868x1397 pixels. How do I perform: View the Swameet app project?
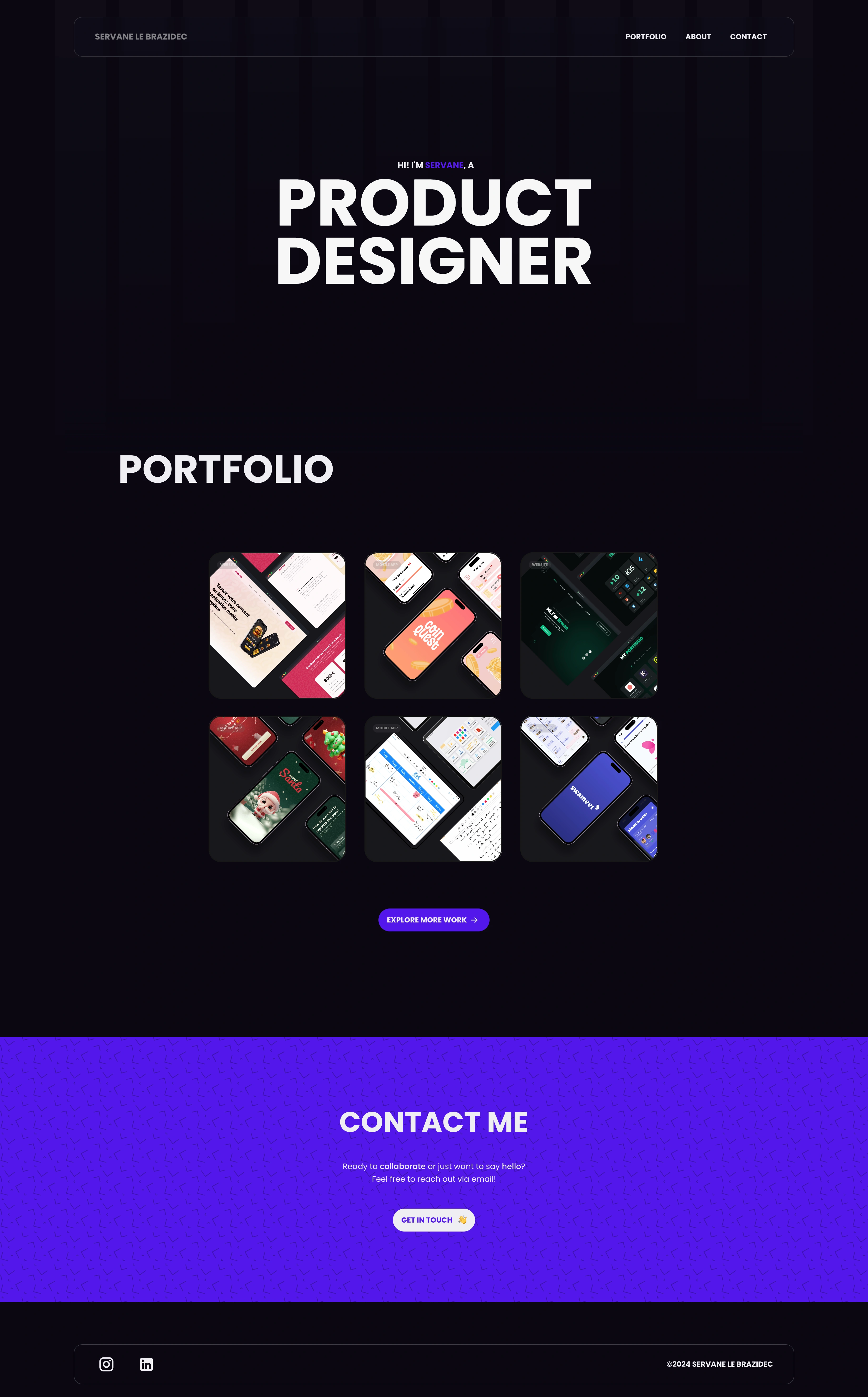(588, 788)
